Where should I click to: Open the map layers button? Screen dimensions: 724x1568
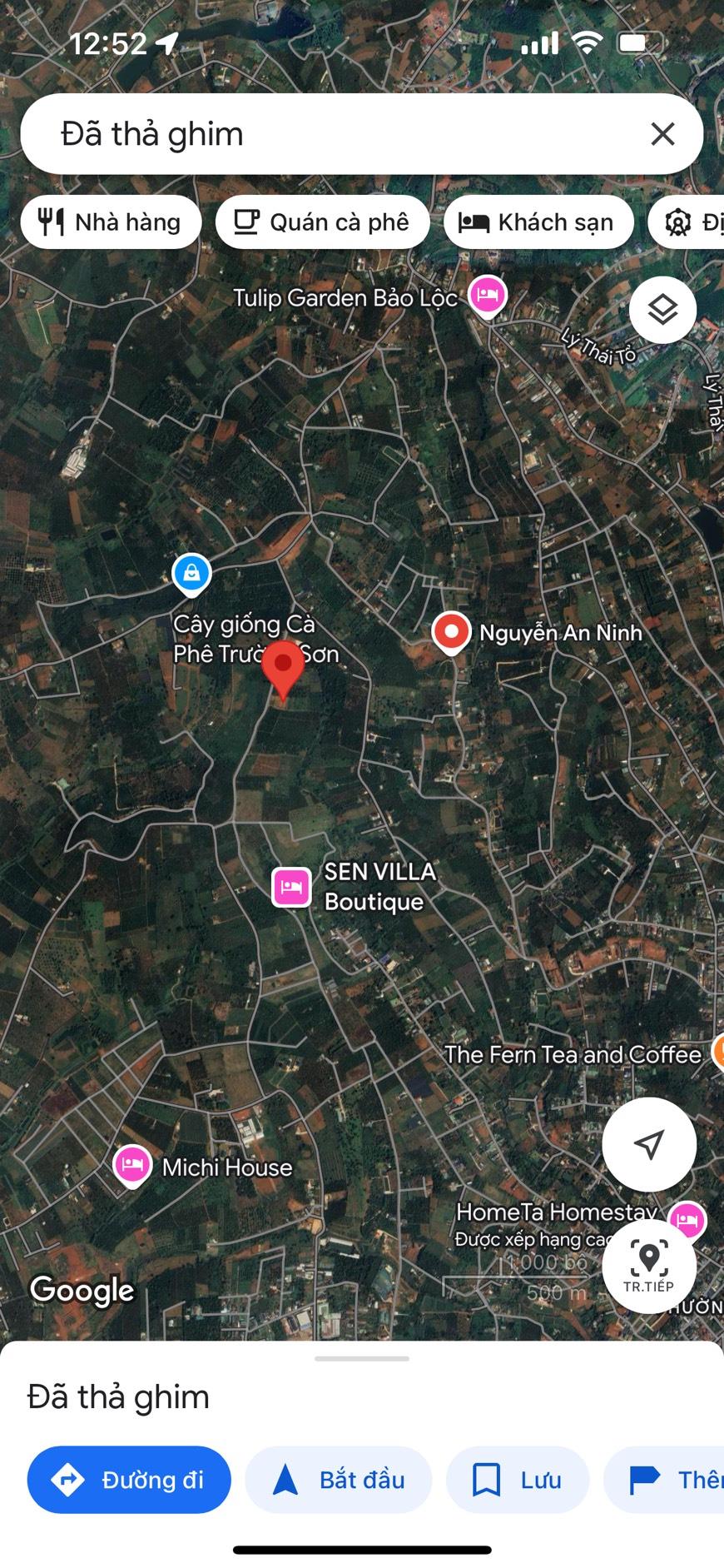coord(662,310)
